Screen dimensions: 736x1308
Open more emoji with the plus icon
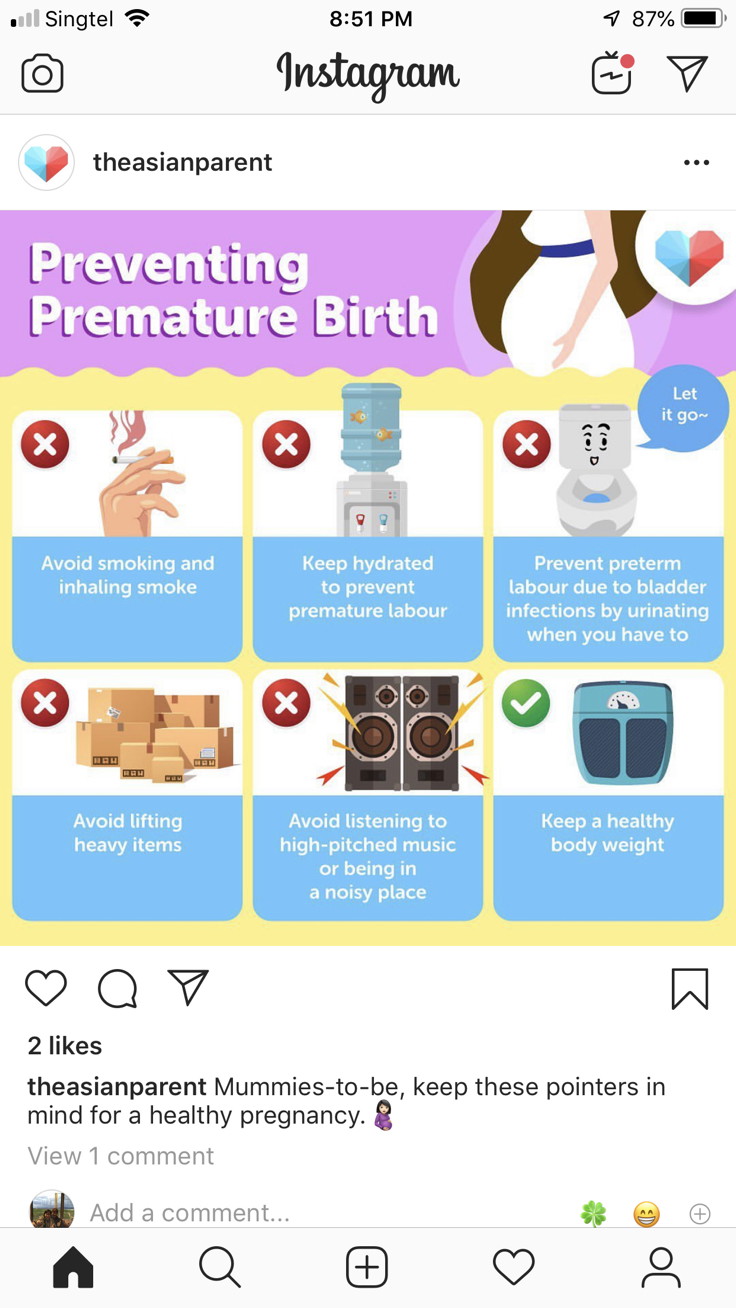700,1214
